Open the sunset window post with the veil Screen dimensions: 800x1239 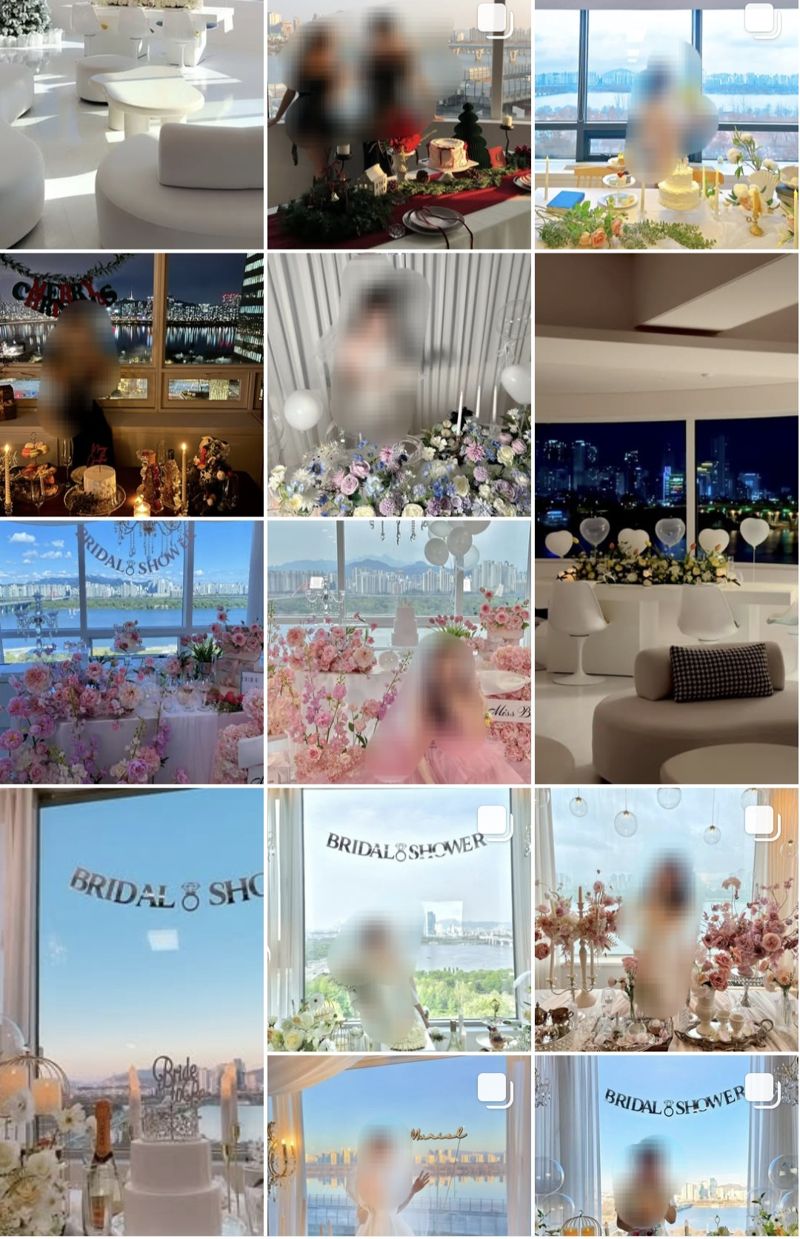(x=399, y=1145)
